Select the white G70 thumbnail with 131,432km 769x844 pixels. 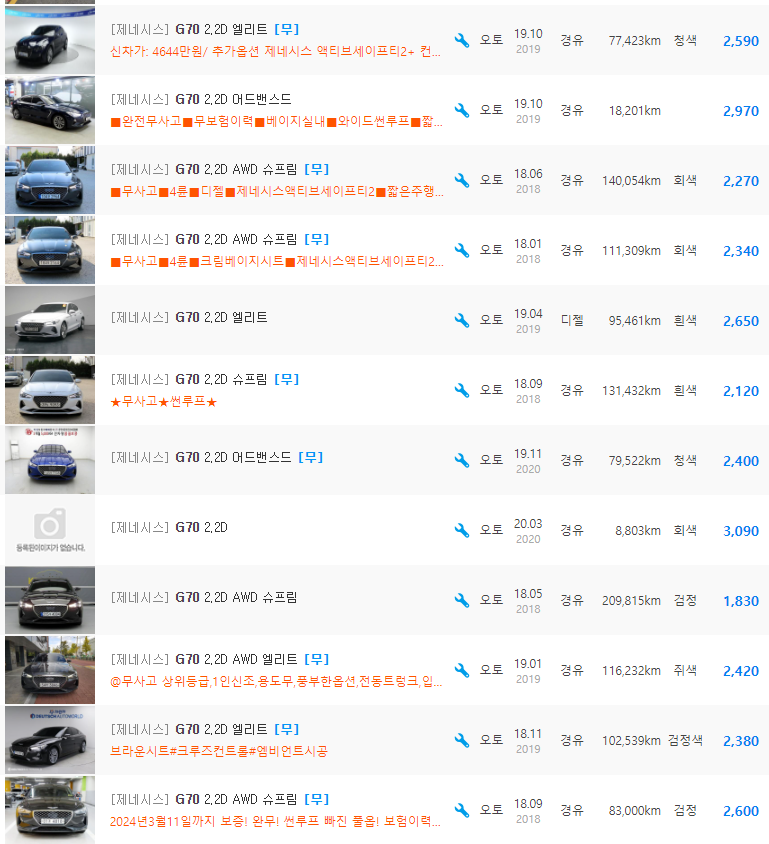coord(50,389)
